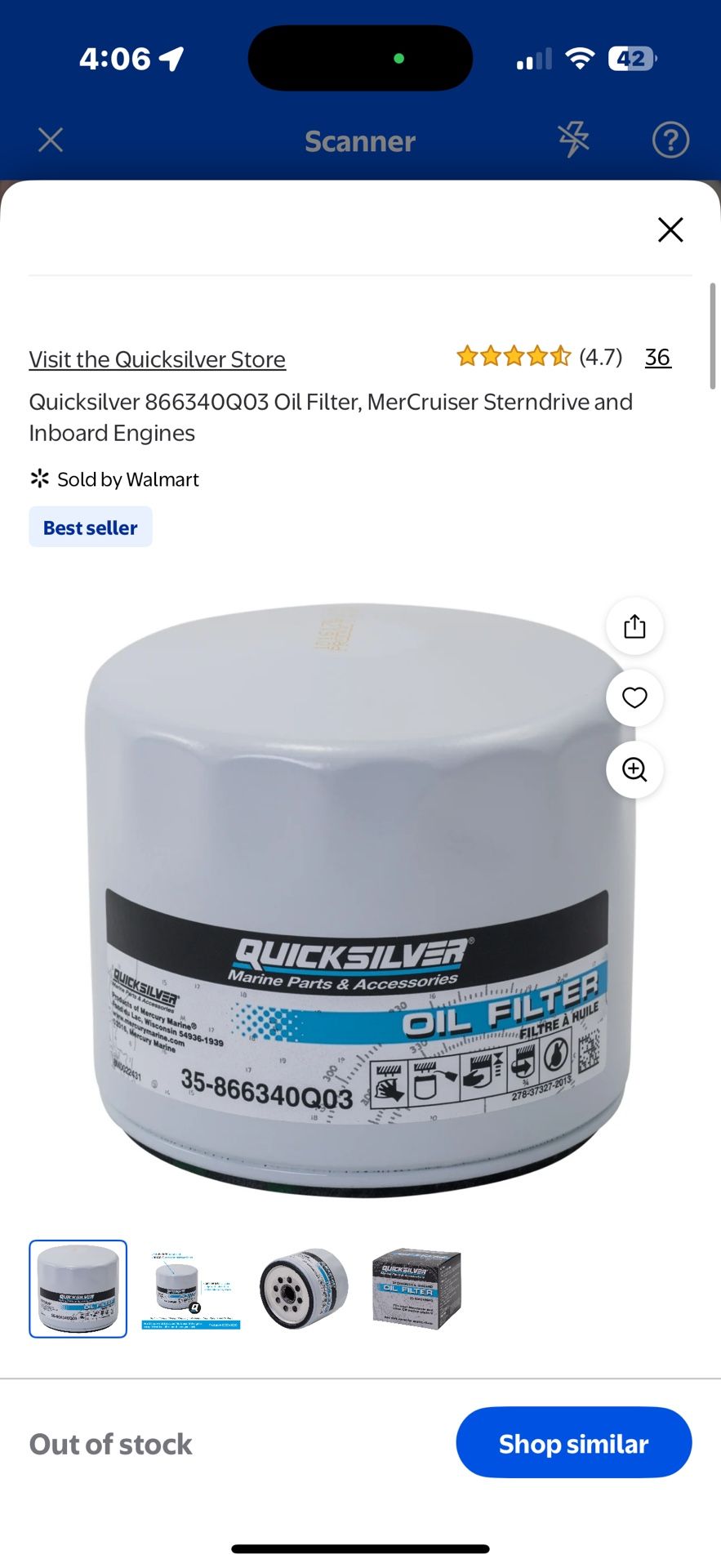Show the filter bottom-view thumbnail

pos(304,1289)
